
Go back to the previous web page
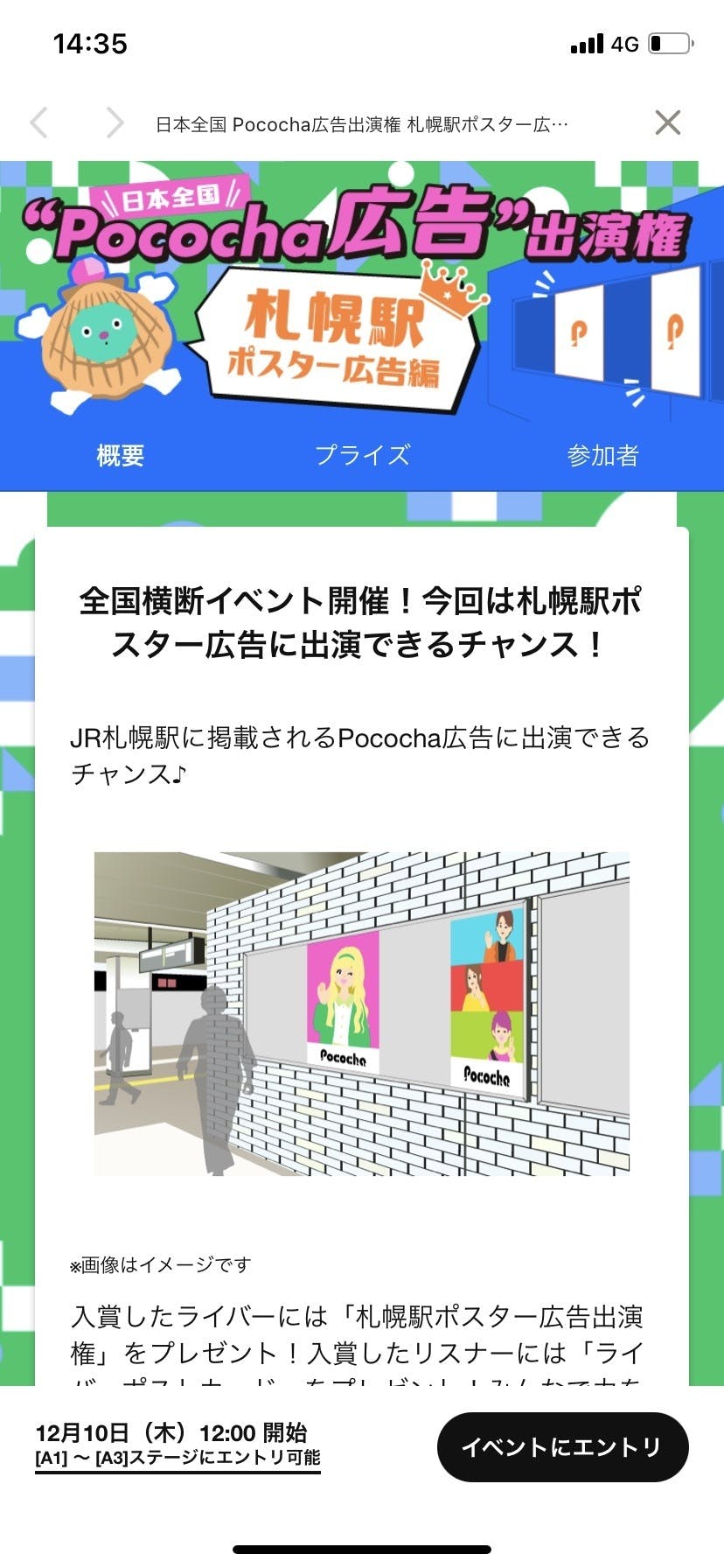[39, 123]
